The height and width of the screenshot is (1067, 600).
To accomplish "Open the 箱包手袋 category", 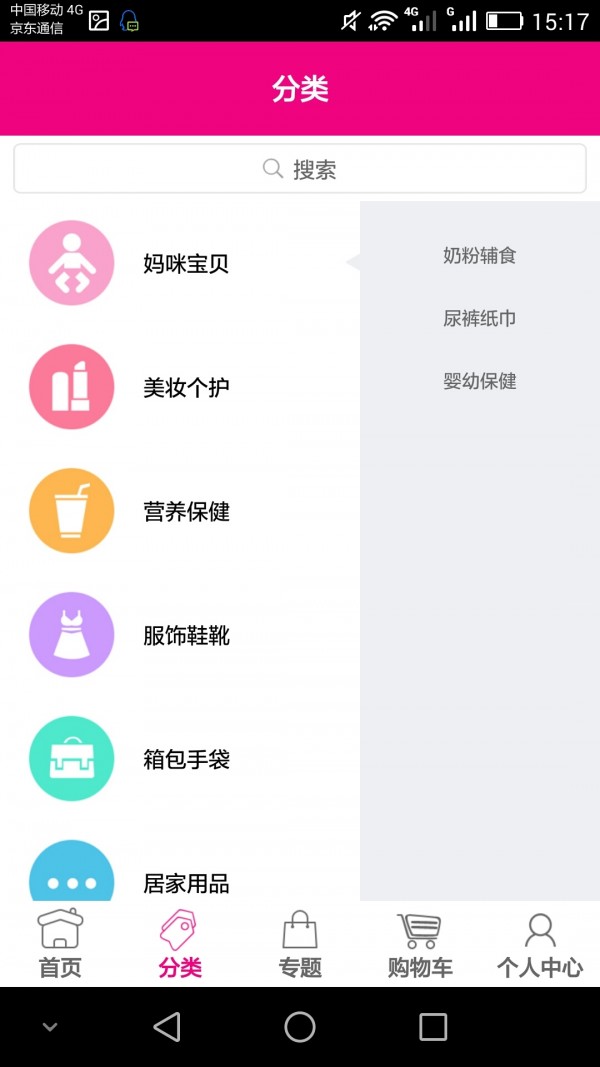I will [x=180, y=760].
